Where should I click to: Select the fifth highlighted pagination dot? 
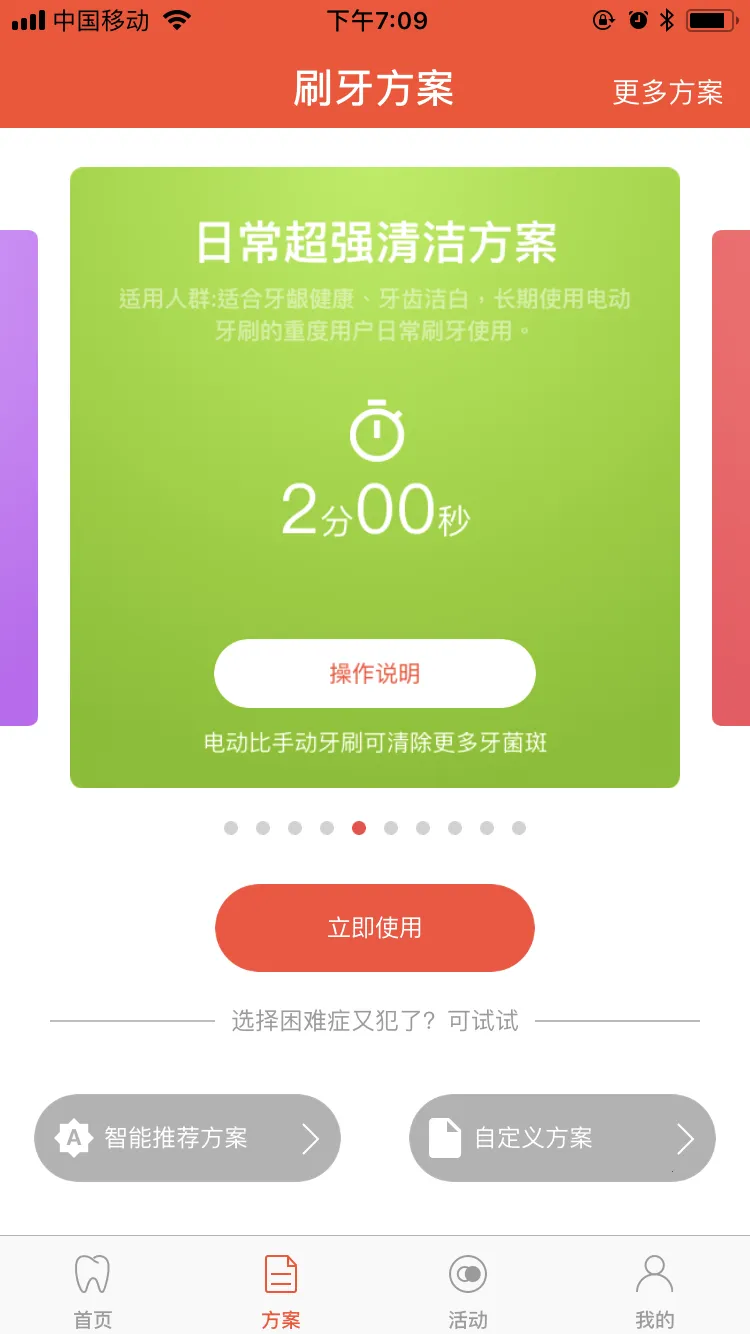[x=359, y=827]
